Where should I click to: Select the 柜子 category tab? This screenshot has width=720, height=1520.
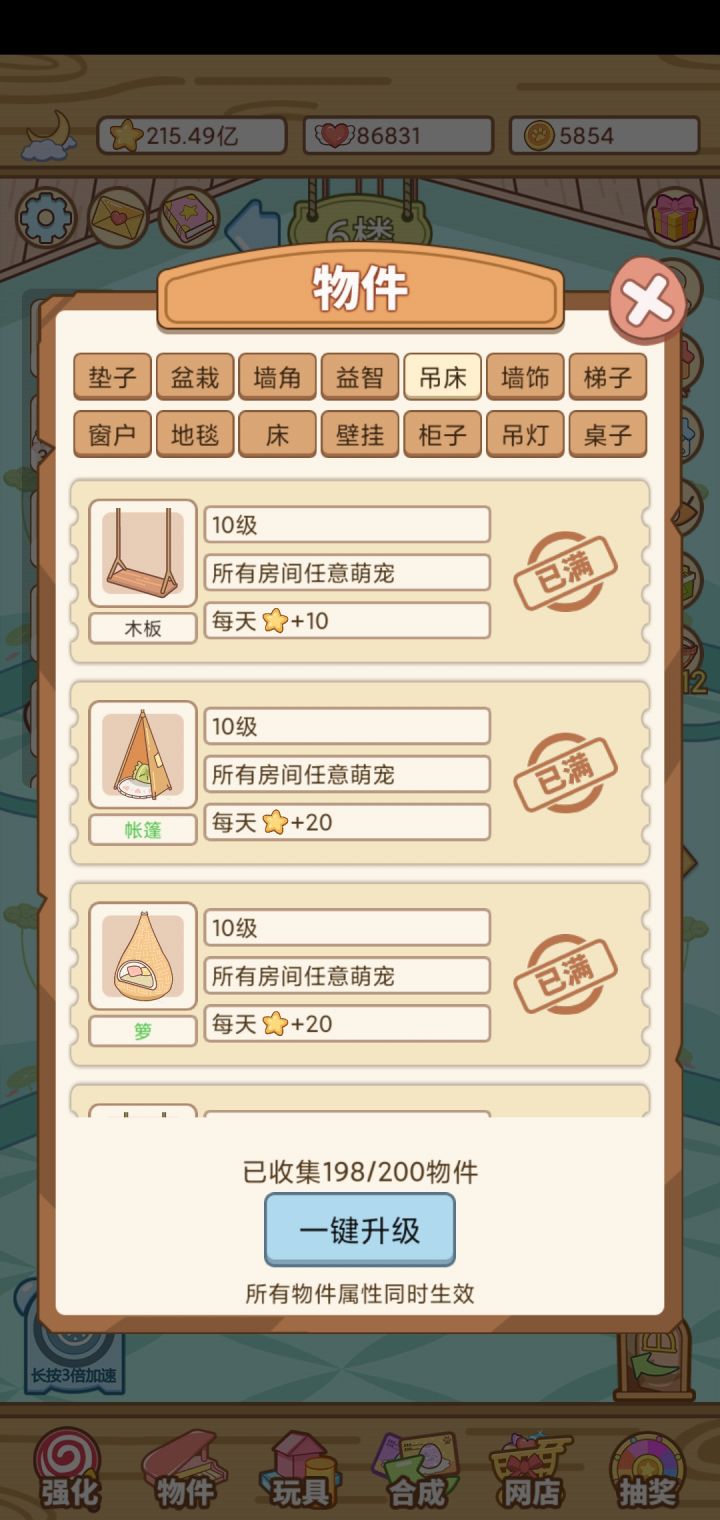[442, 434]
